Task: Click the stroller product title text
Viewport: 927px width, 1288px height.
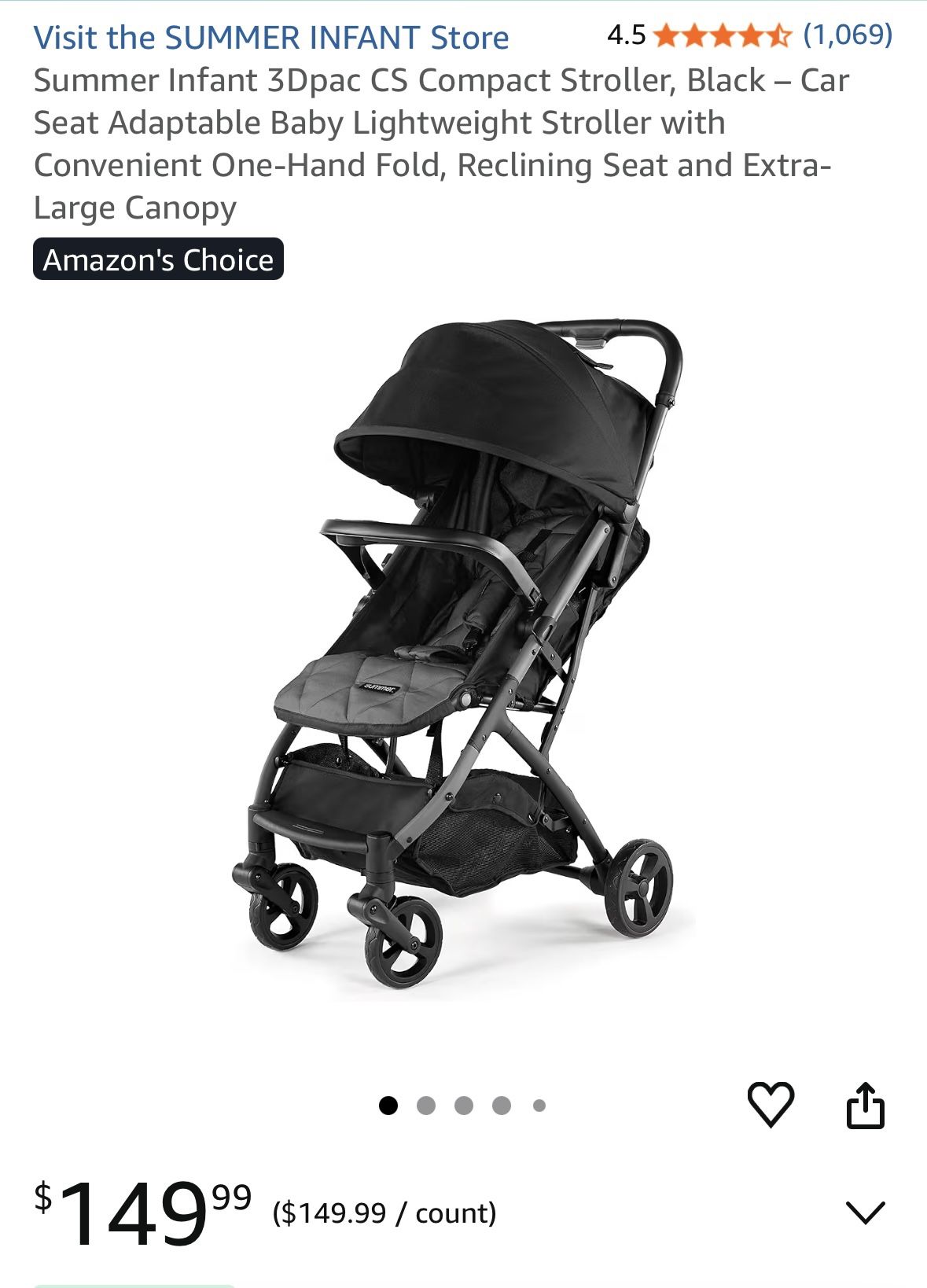Action: click(x=440, y=142)
